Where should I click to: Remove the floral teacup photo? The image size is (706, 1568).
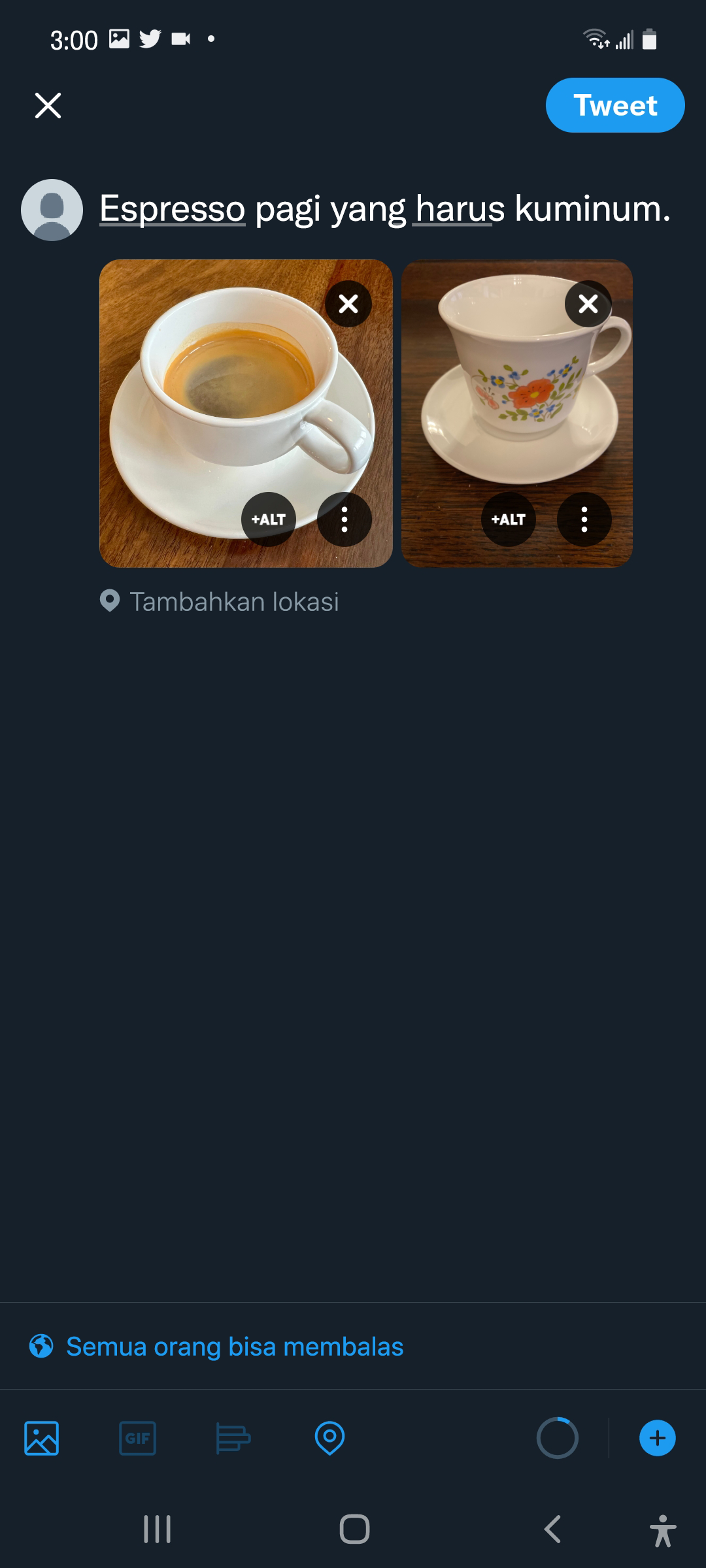[x=588, y=304]
